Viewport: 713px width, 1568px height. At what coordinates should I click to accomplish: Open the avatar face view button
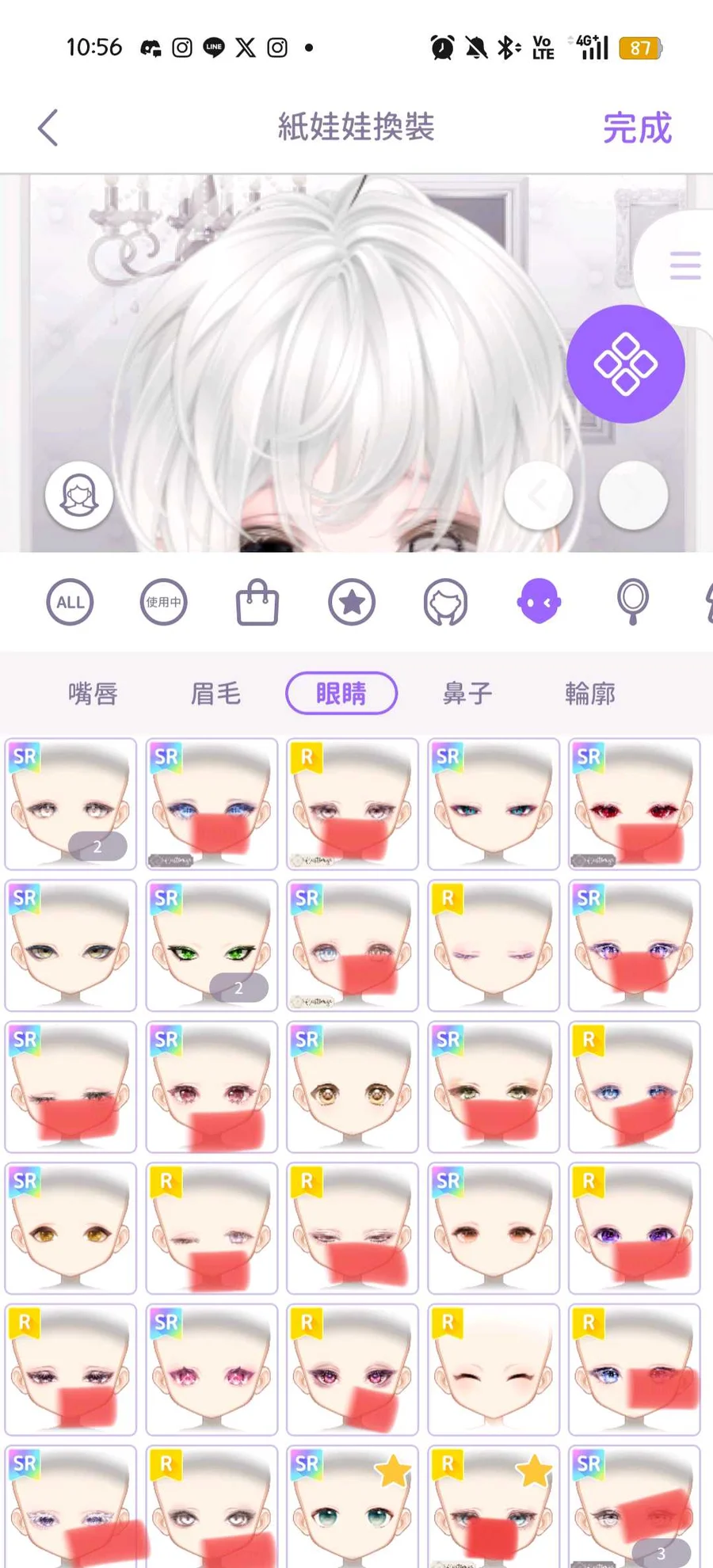click(x=79, y=496)
